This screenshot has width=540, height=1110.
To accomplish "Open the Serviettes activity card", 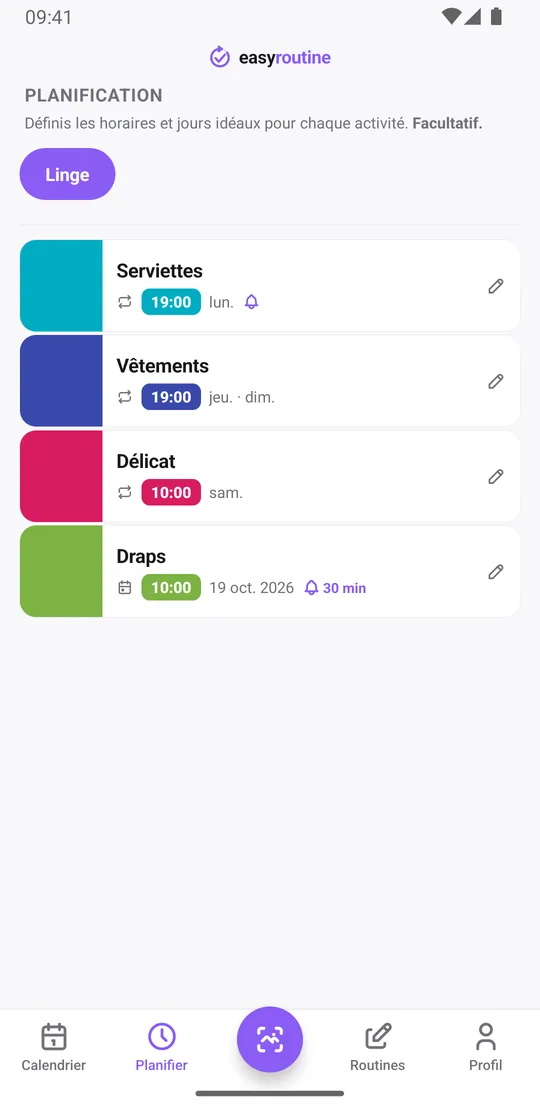I will tap(270, 286).
